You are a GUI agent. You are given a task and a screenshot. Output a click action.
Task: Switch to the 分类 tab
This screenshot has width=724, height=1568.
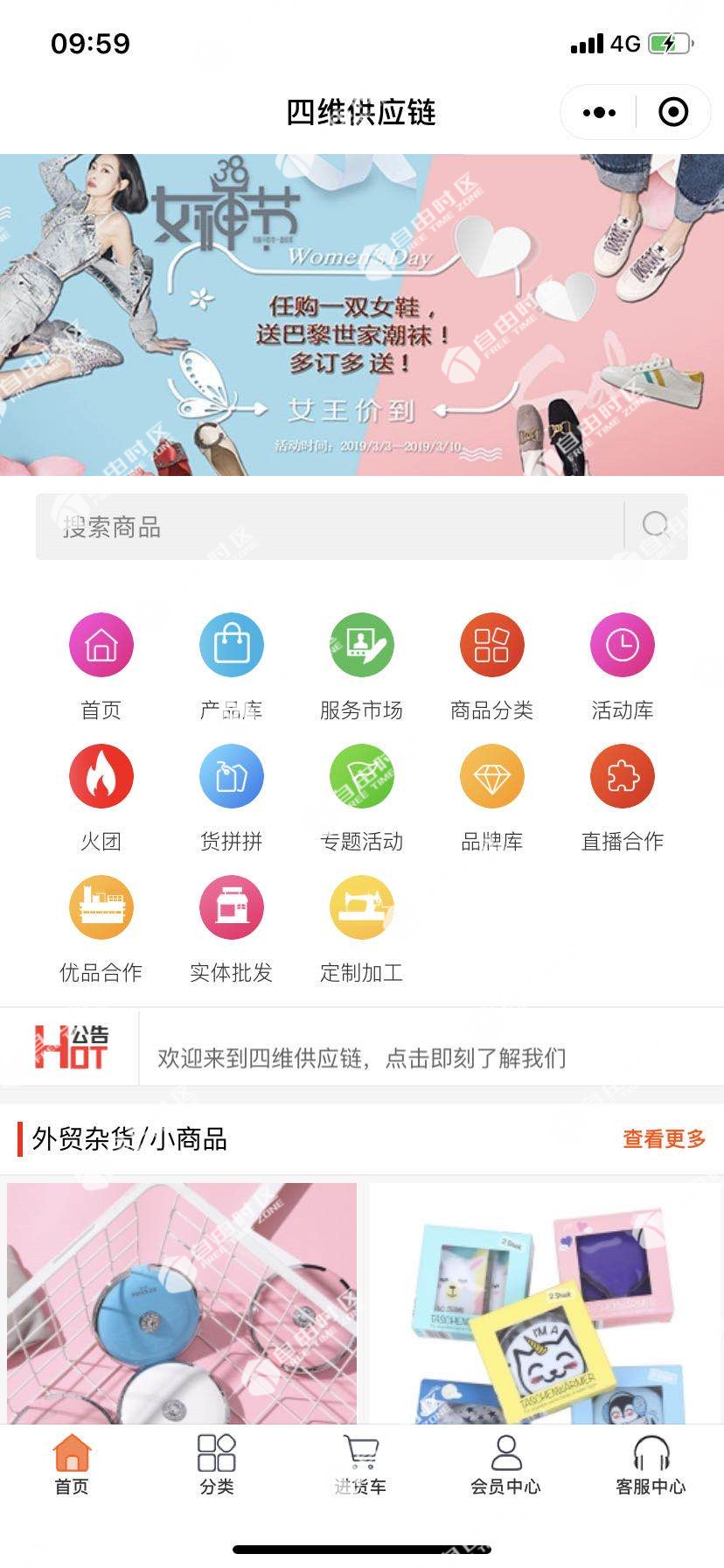point(216,1464)
